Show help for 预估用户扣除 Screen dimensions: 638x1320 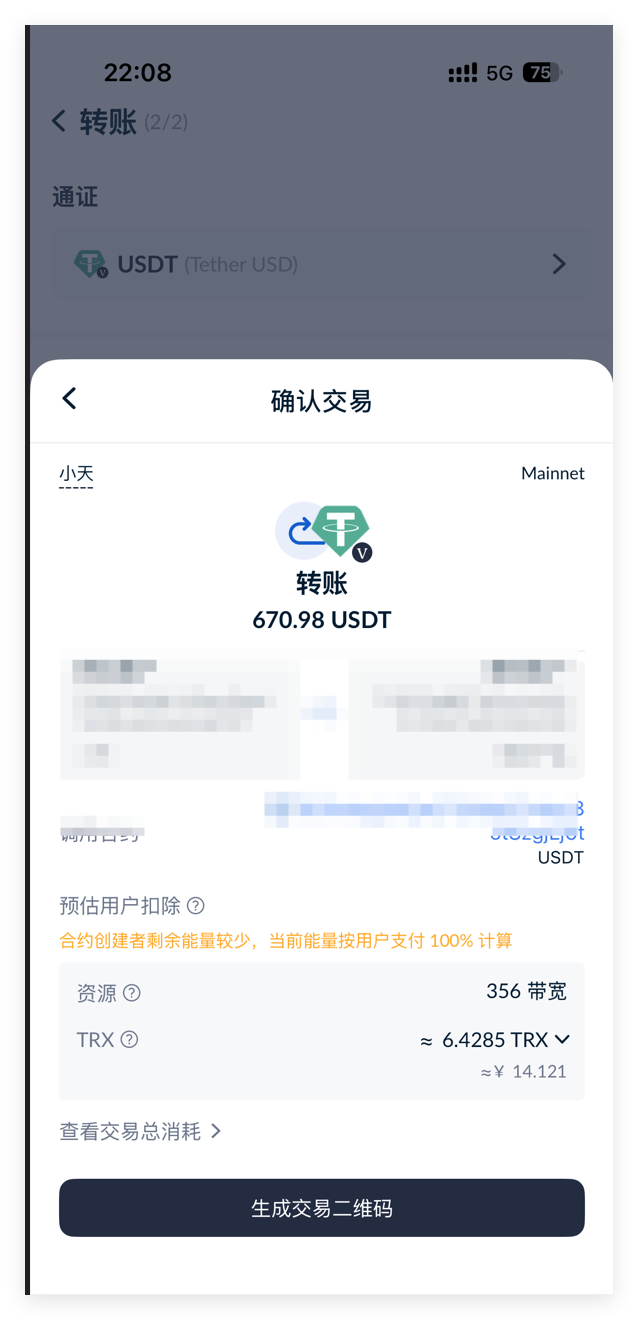[196, 906]
